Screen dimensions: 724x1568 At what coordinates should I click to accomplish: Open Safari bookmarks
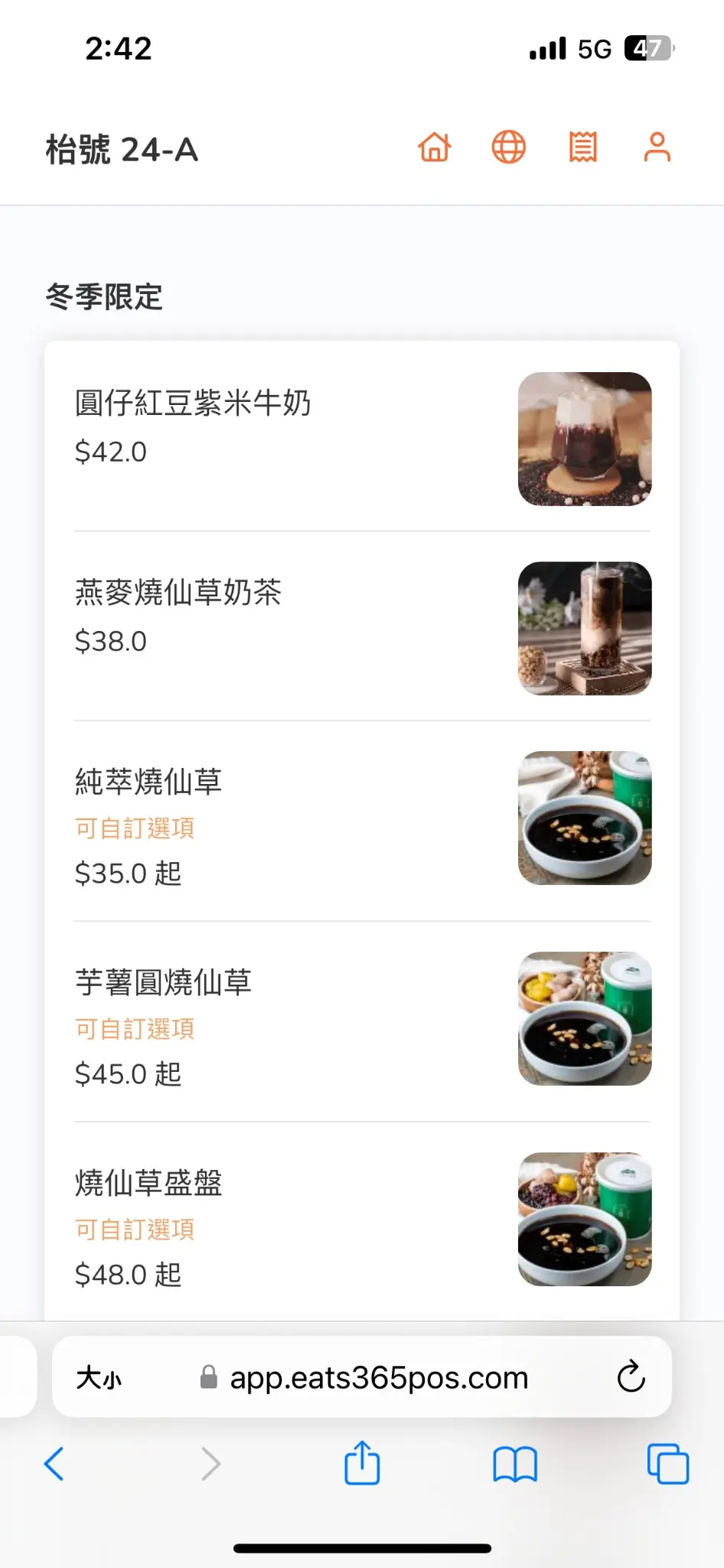[515, 1464]
